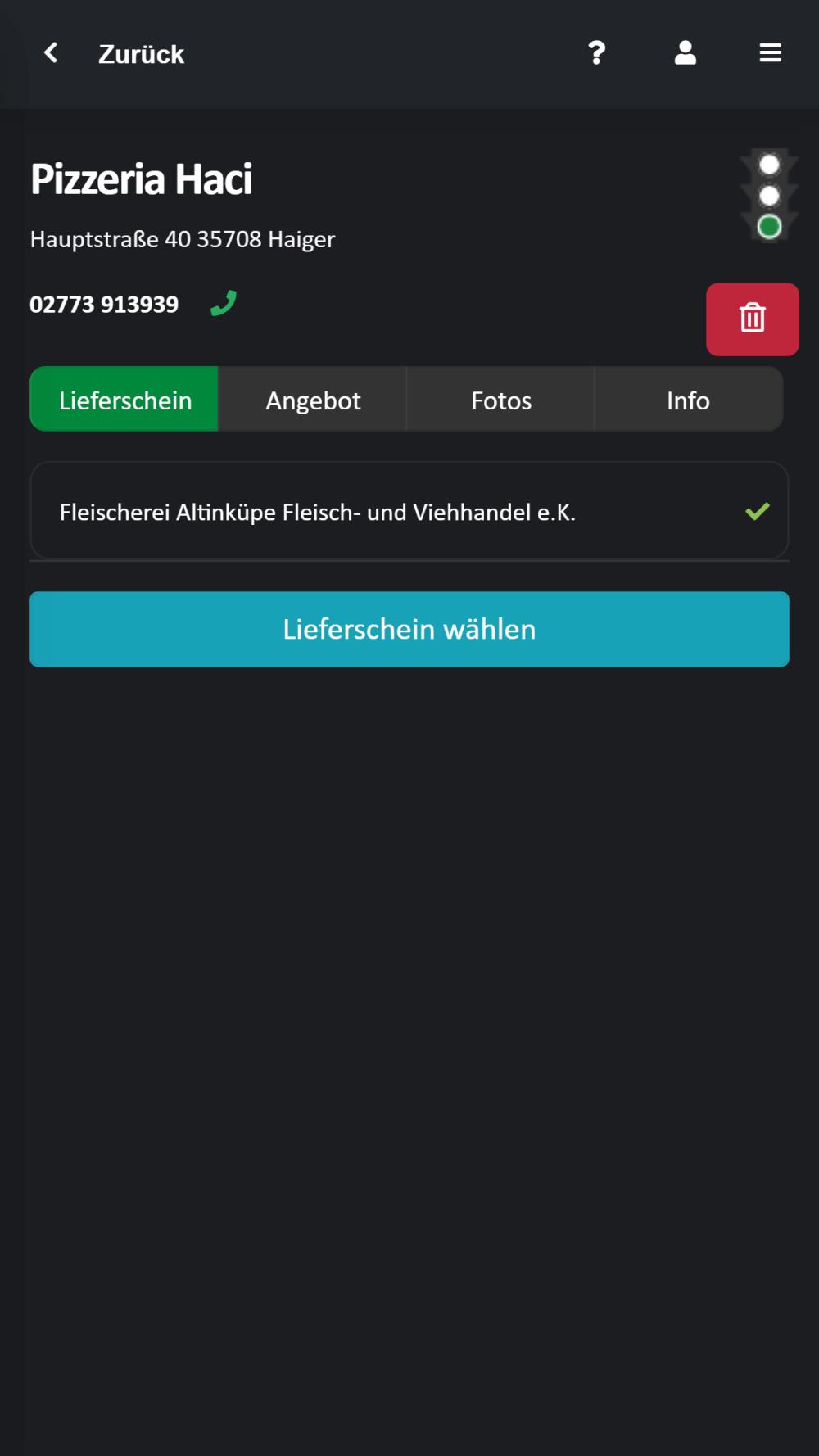Image resolution: width=819 pixels, height=1456 pixels.
Task: Go back with the Zurück arrow
Action: tap(51, 53)
